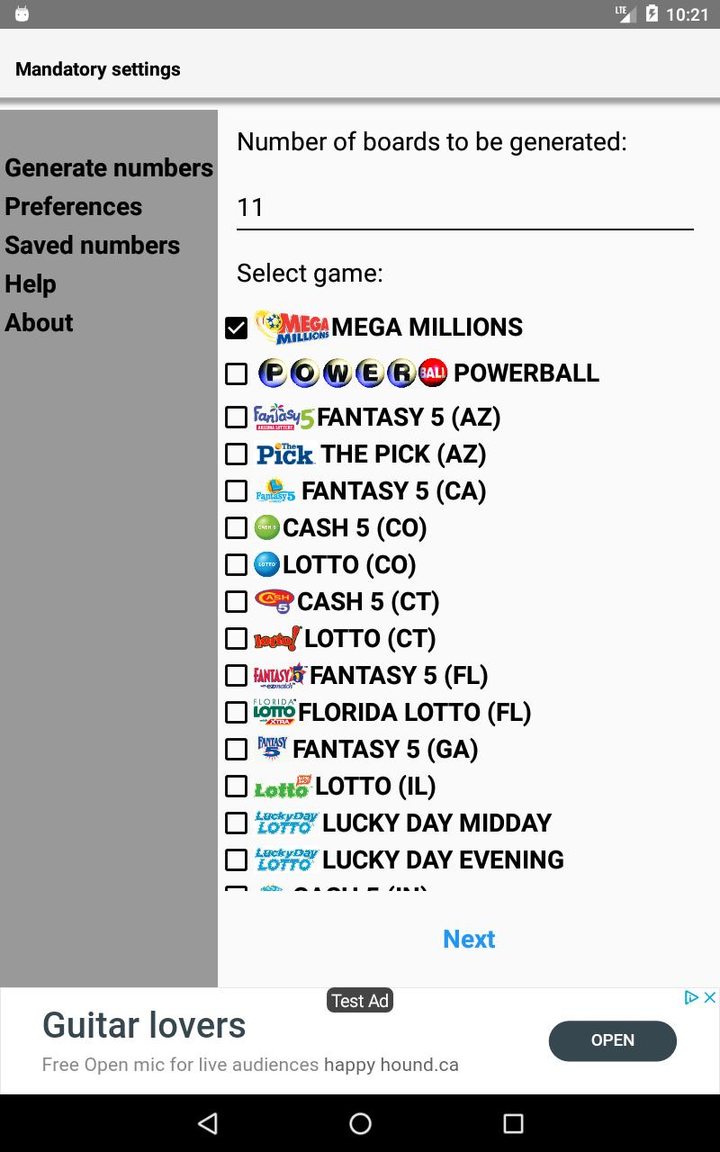Image resolution: width=720 pixels, height=1152 pixels.
Task: Click the Cash 5 Colorado ball logo
Action: tap(269, 527)
